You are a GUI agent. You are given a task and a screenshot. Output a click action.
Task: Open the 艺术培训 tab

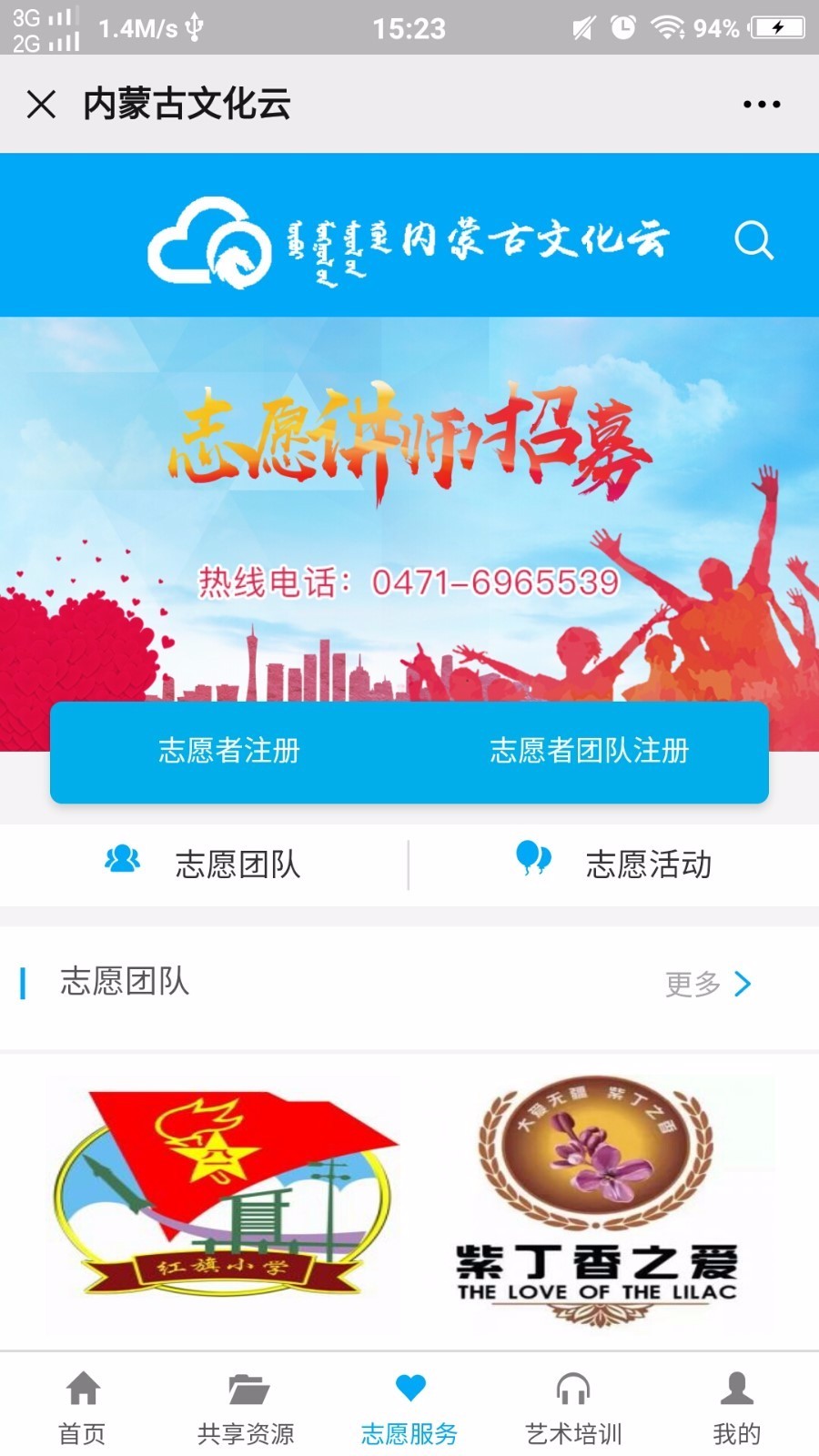[573, 1406]
